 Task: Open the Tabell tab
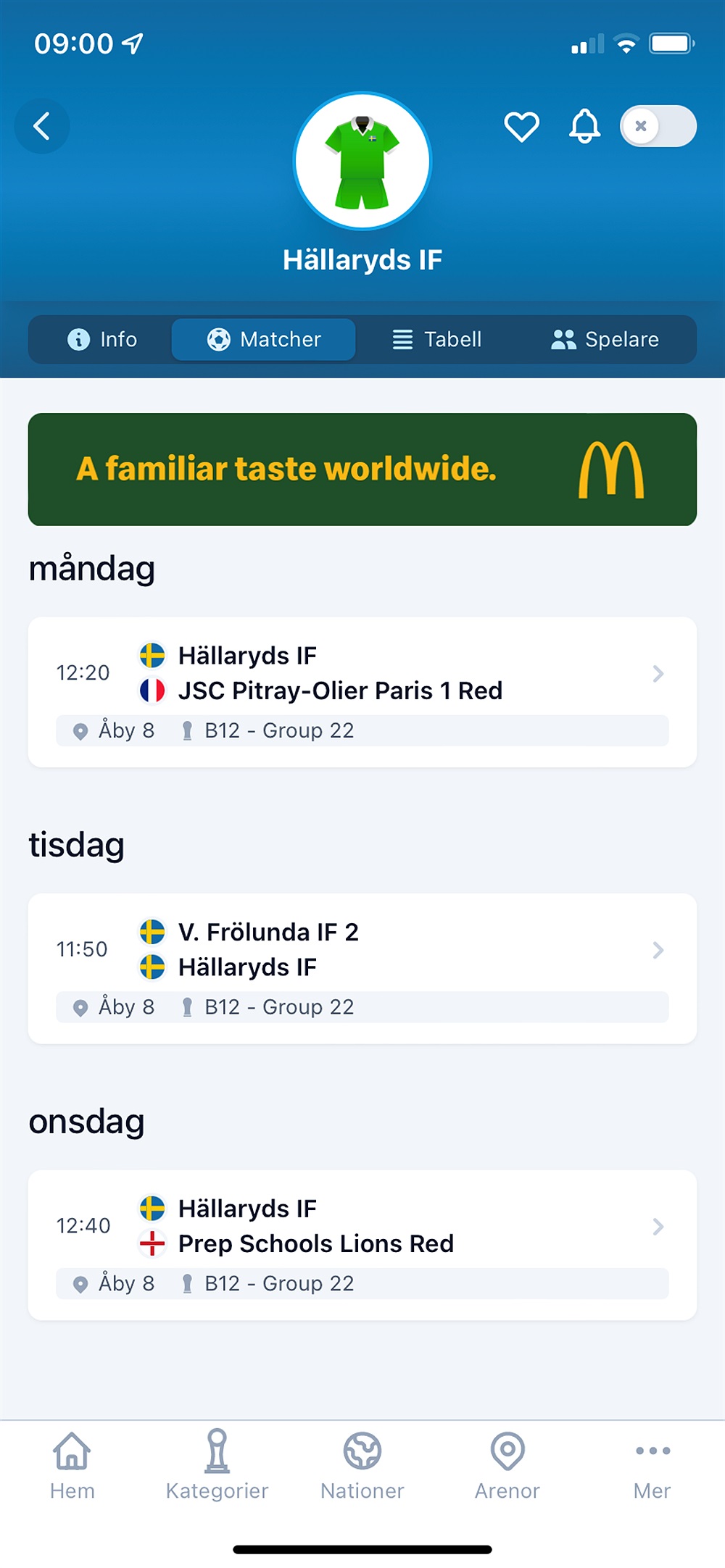coord(436,339)
